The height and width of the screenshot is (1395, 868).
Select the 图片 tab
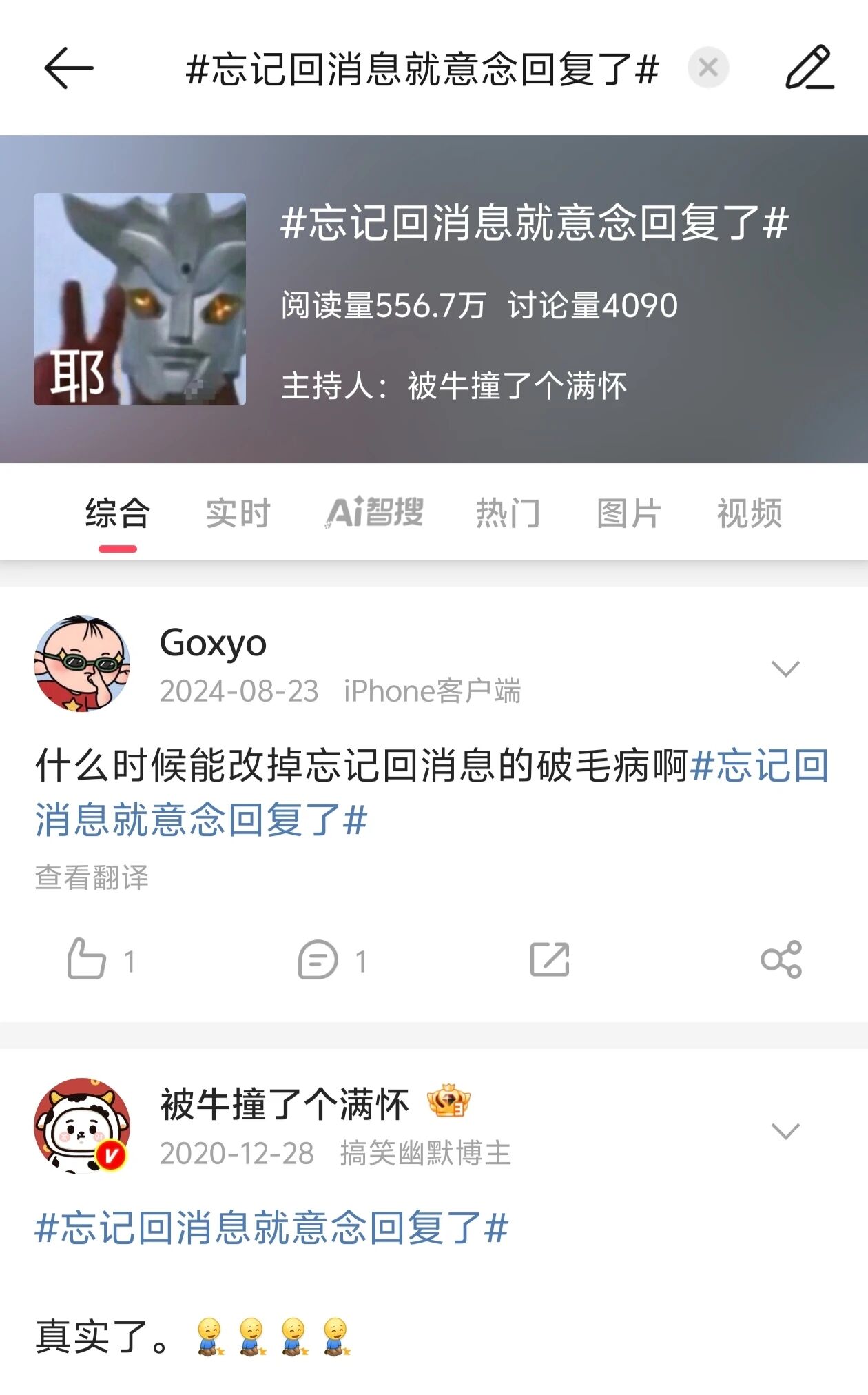pyautogui.click(x=628, y=513)
